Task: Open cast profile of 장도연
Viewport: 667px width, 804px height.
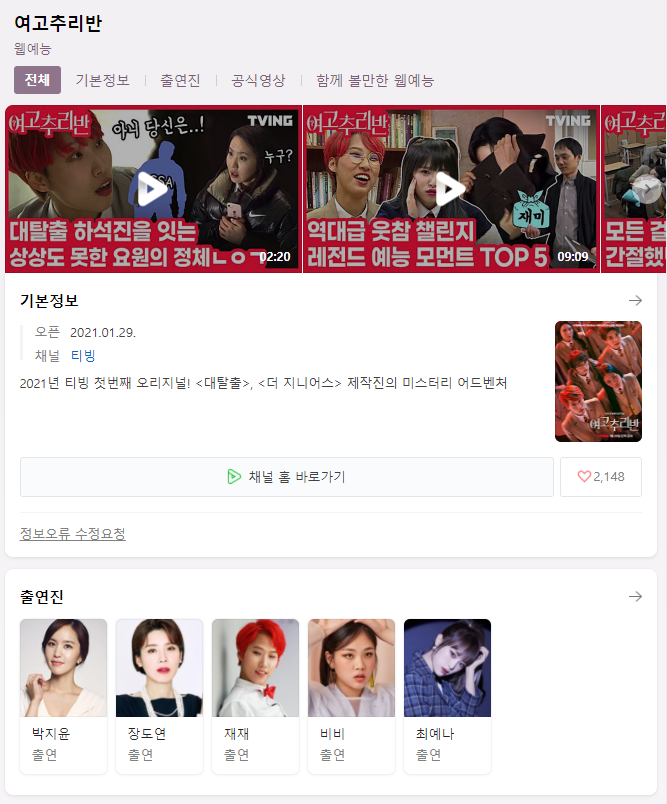Action: (159, 695)
